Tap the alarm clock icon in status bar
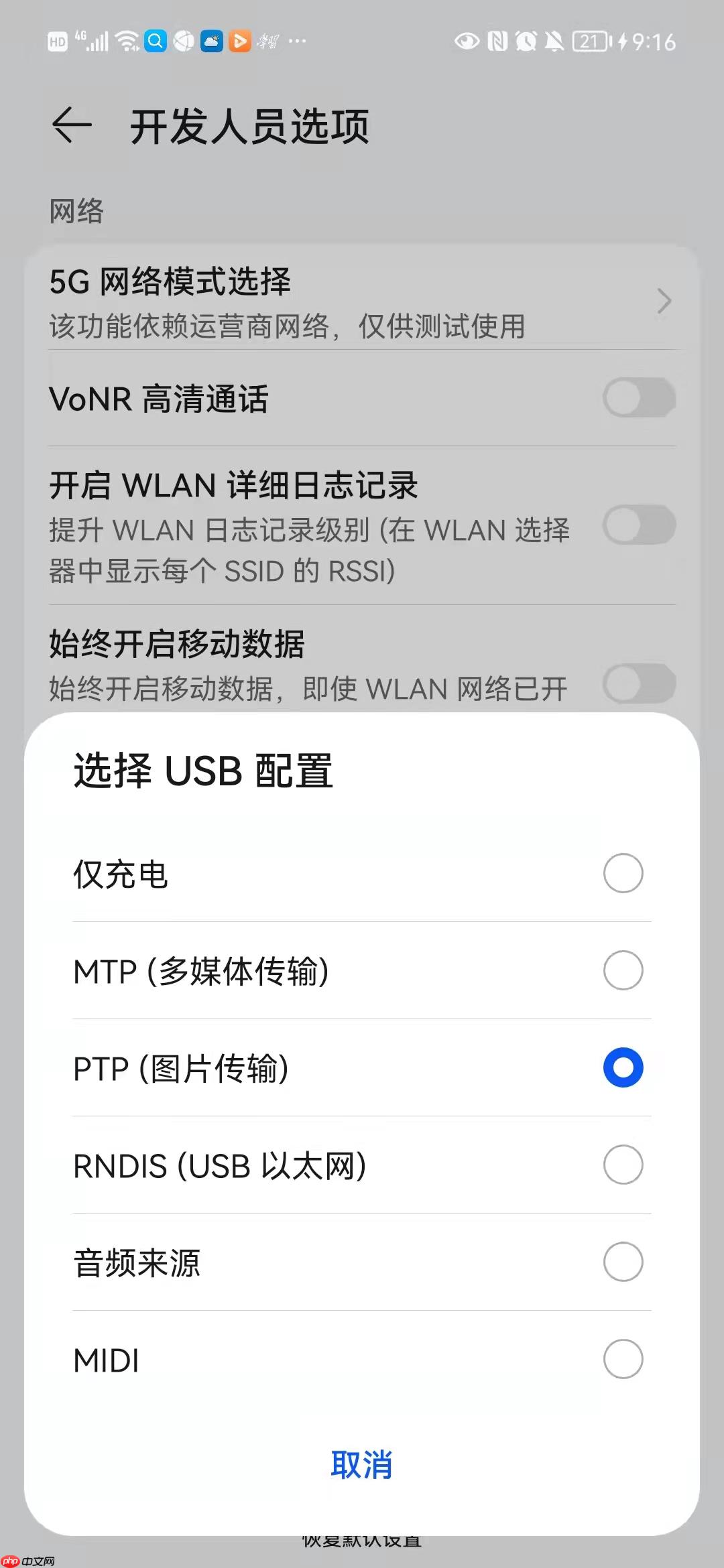The image size is (724, 1568). click(526, 42)
